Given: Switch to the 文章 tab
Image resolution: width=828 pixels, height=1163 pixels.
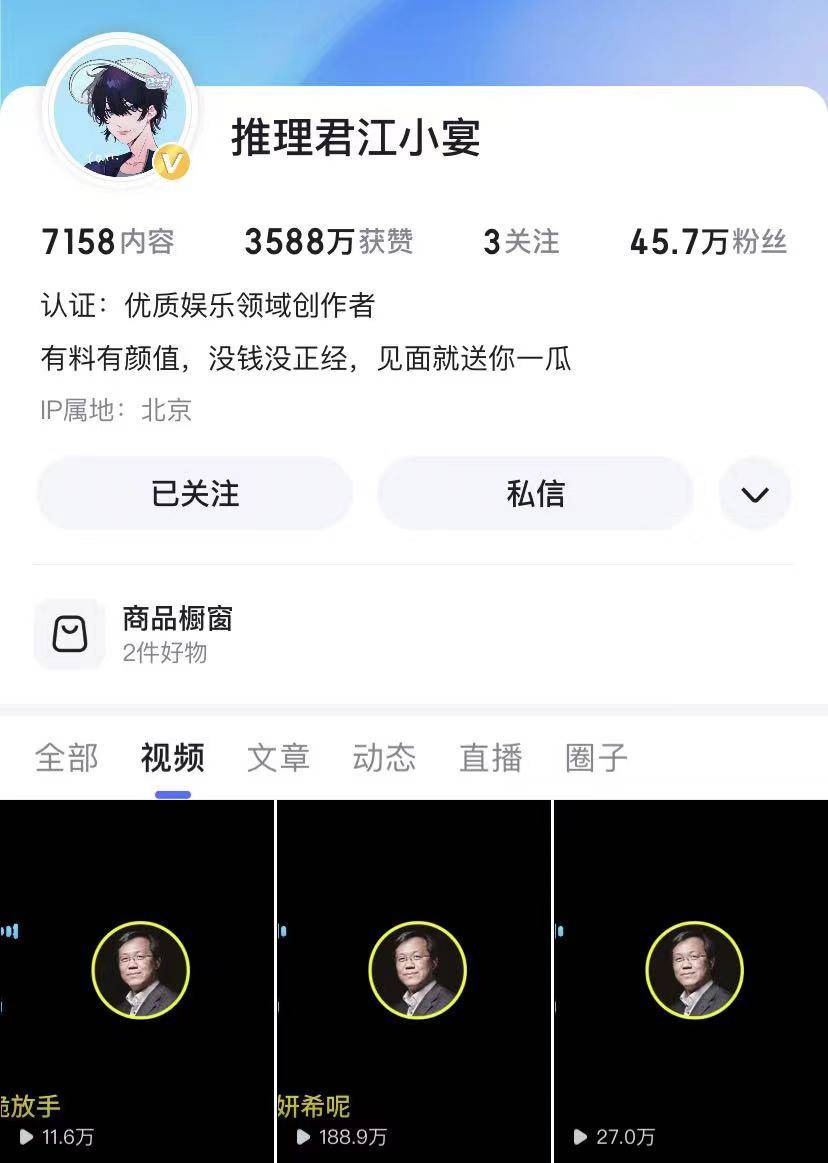Looking at the screenshot, I should pyautogui.click(x=278, y=757).
